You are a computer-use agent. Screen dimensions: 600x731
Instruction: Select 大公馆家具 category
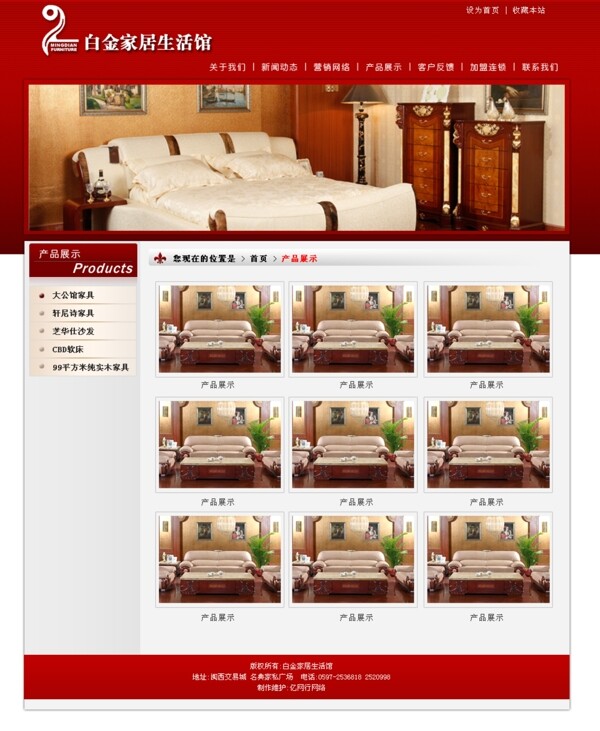[x=73, y=295]
